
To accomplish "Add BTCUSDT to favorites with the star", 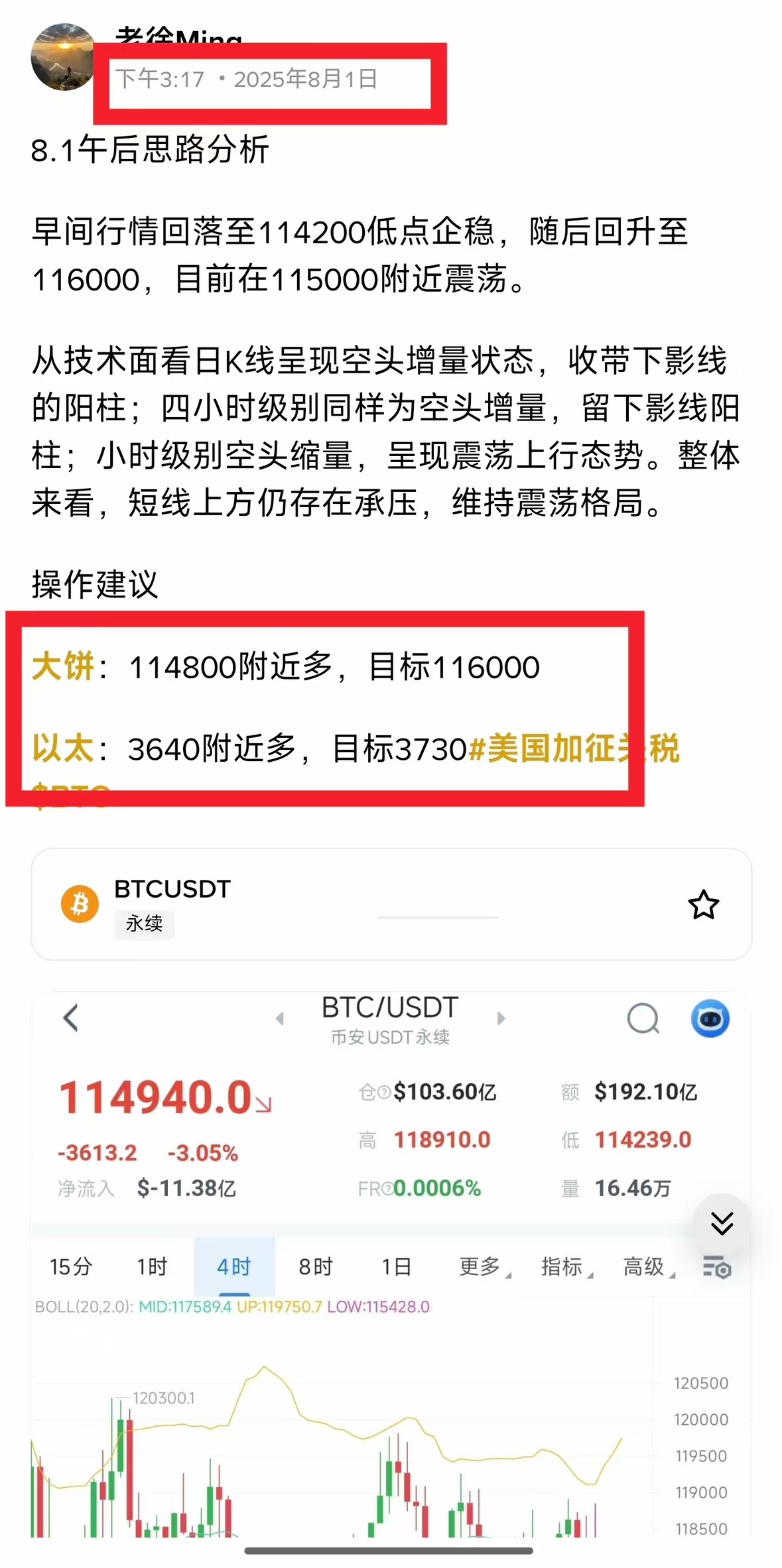I will point(703,905).
